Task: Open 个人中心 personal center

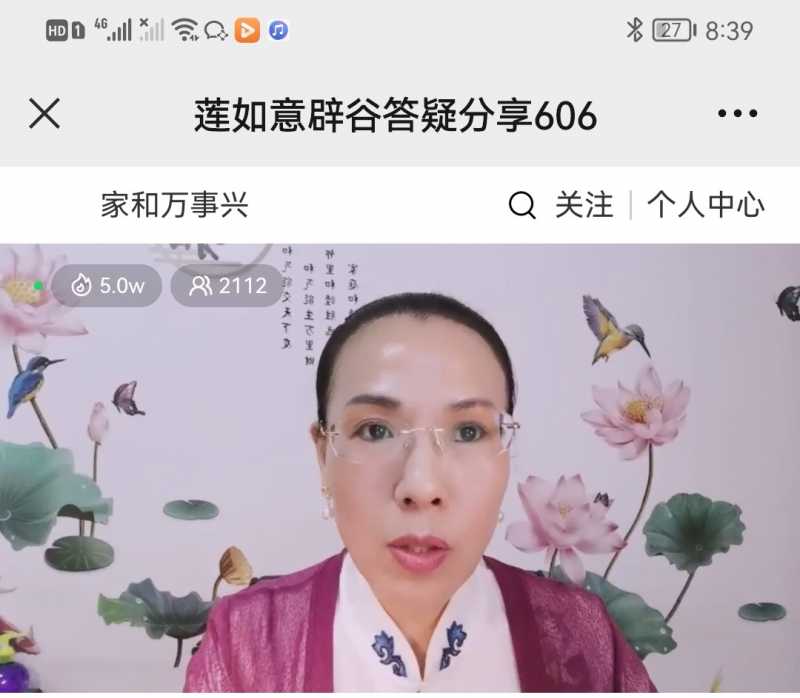Action: 705,206
